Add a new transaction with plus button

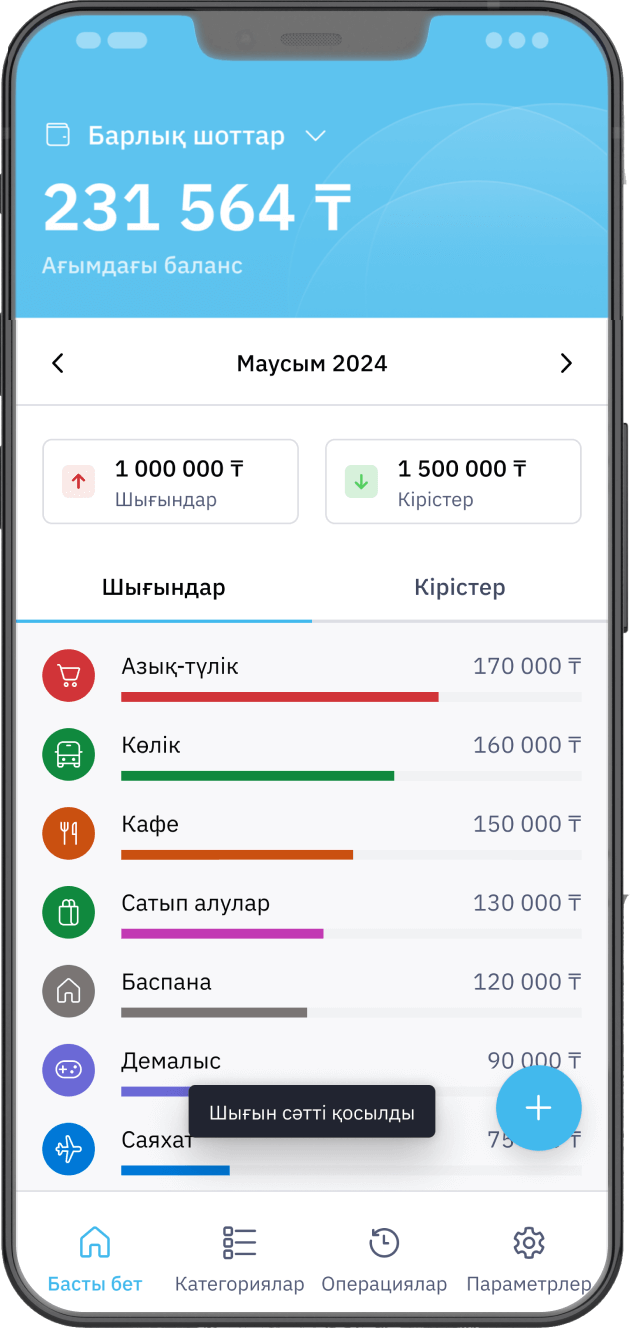[x=539, y=1108]
